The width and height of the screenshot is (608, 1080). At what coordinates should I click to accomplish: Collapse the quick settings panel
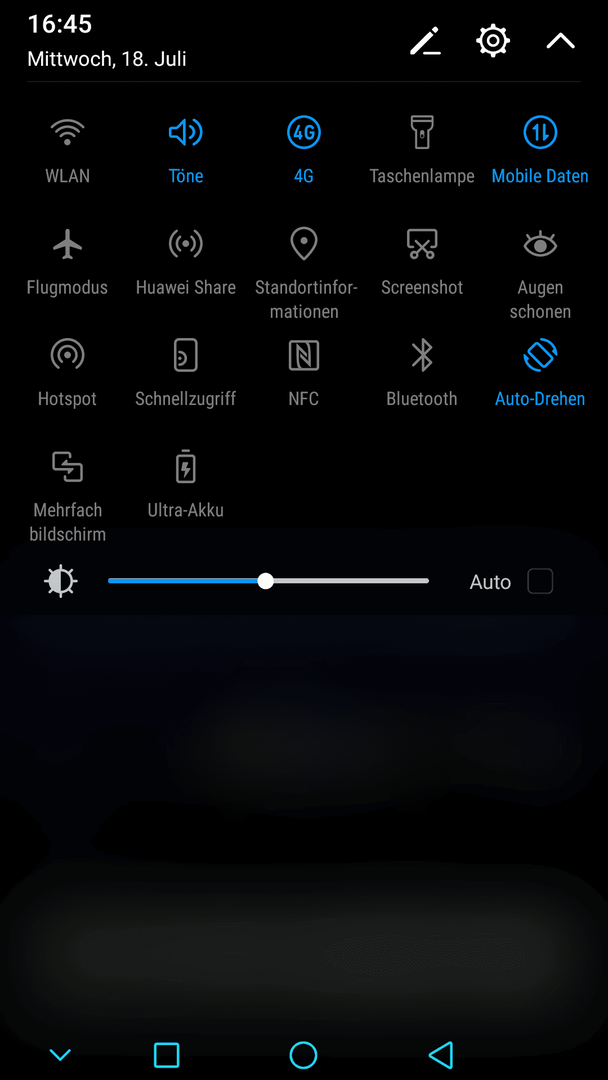(560, 41)
